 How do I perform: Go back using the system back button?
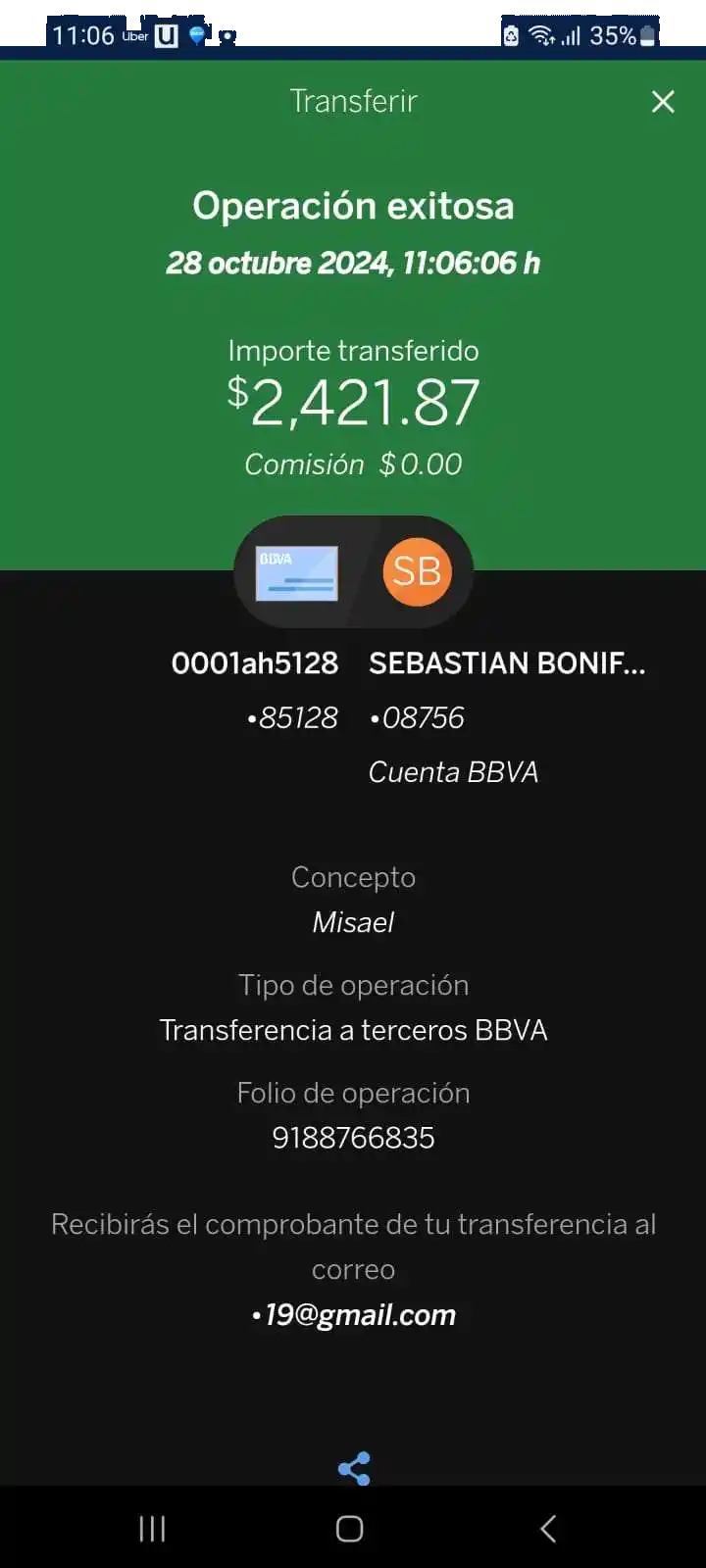click(548, 1529)
